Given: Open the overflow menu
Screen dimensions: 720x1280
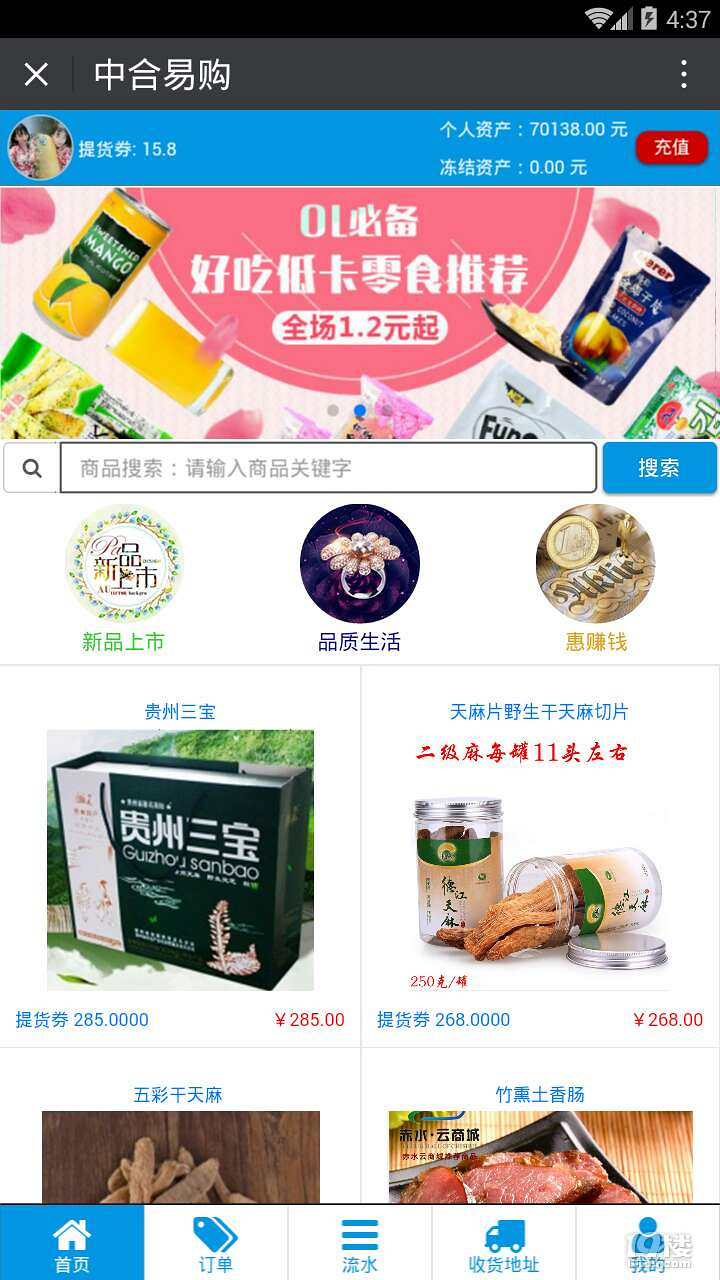Looking at the screenshot, I should pyautogui.click(x=684, y=74).
